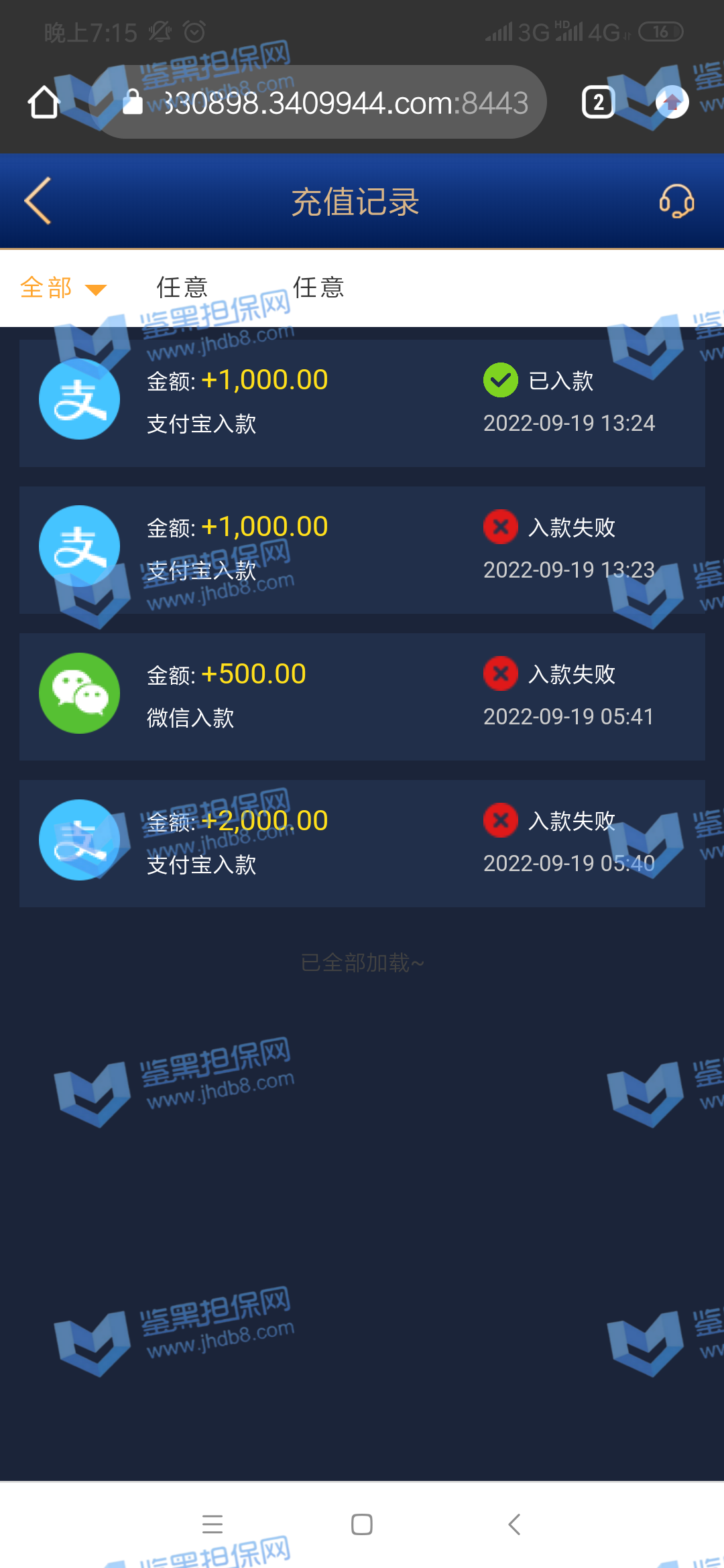Tap the system home navigation button
724x1568 pixels.
point(362,1524)
